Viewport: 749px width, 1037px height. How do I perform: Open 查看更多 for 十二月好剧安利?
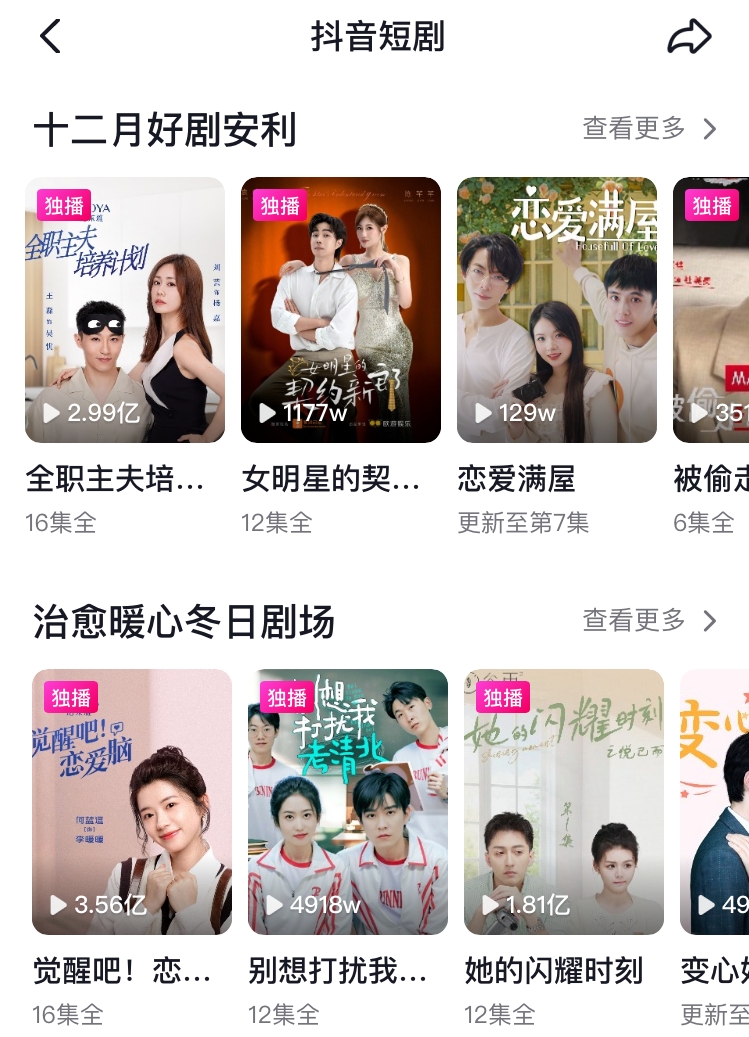(650, 129)
